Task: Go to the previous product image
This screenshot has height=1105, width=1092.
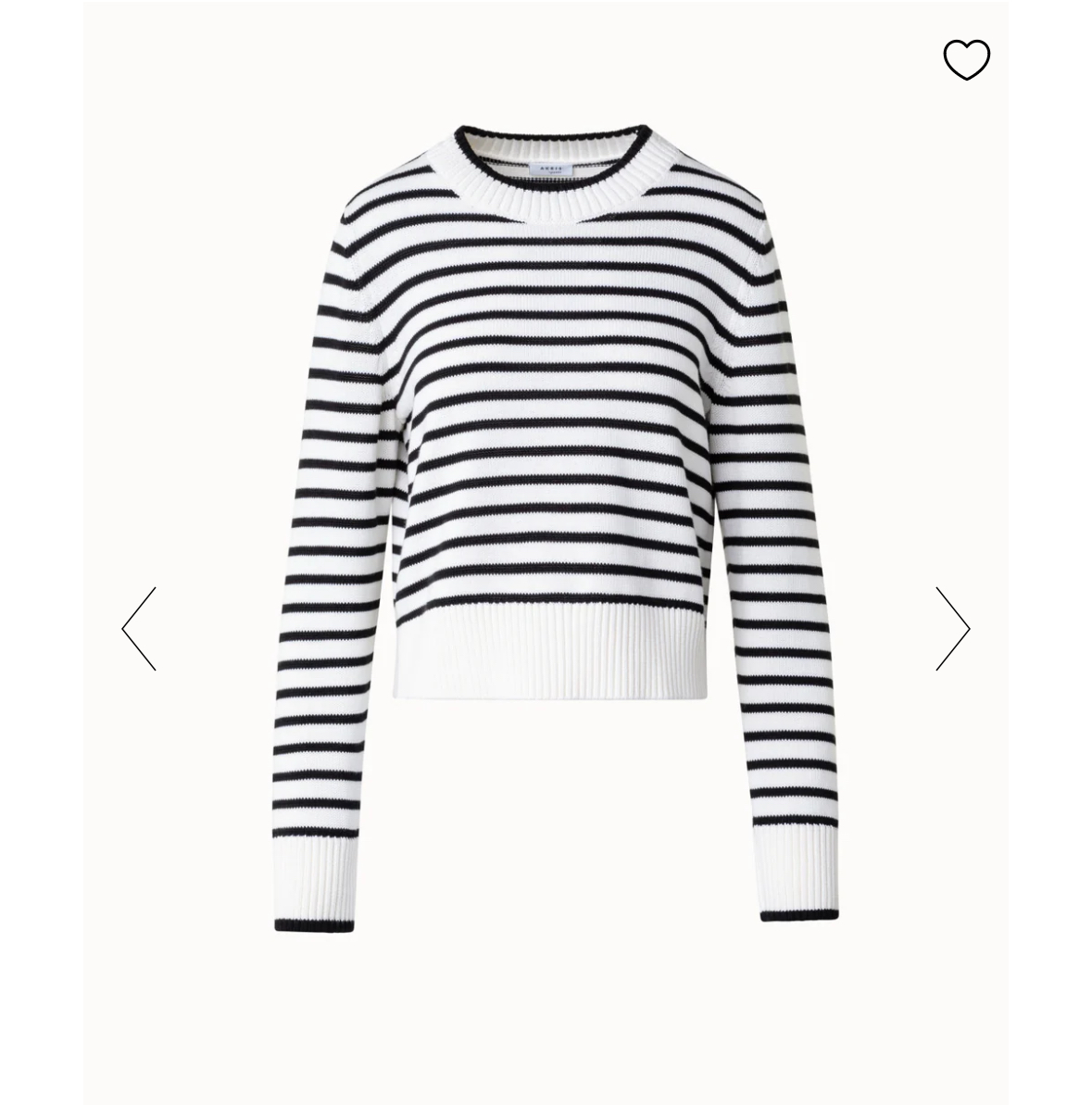Action: pyautogui.click(x=140, y=628)
